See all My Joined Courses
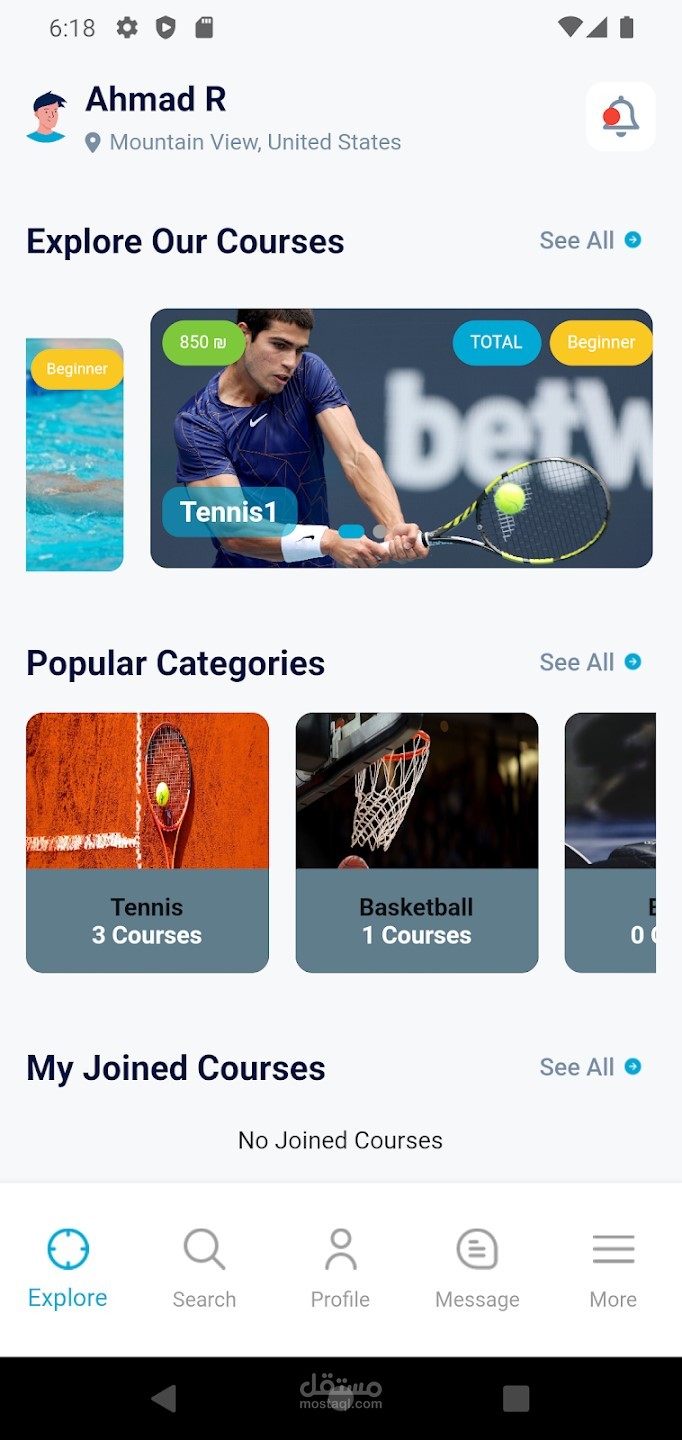Screen dimensions: 682x1440 (589, 1068)
